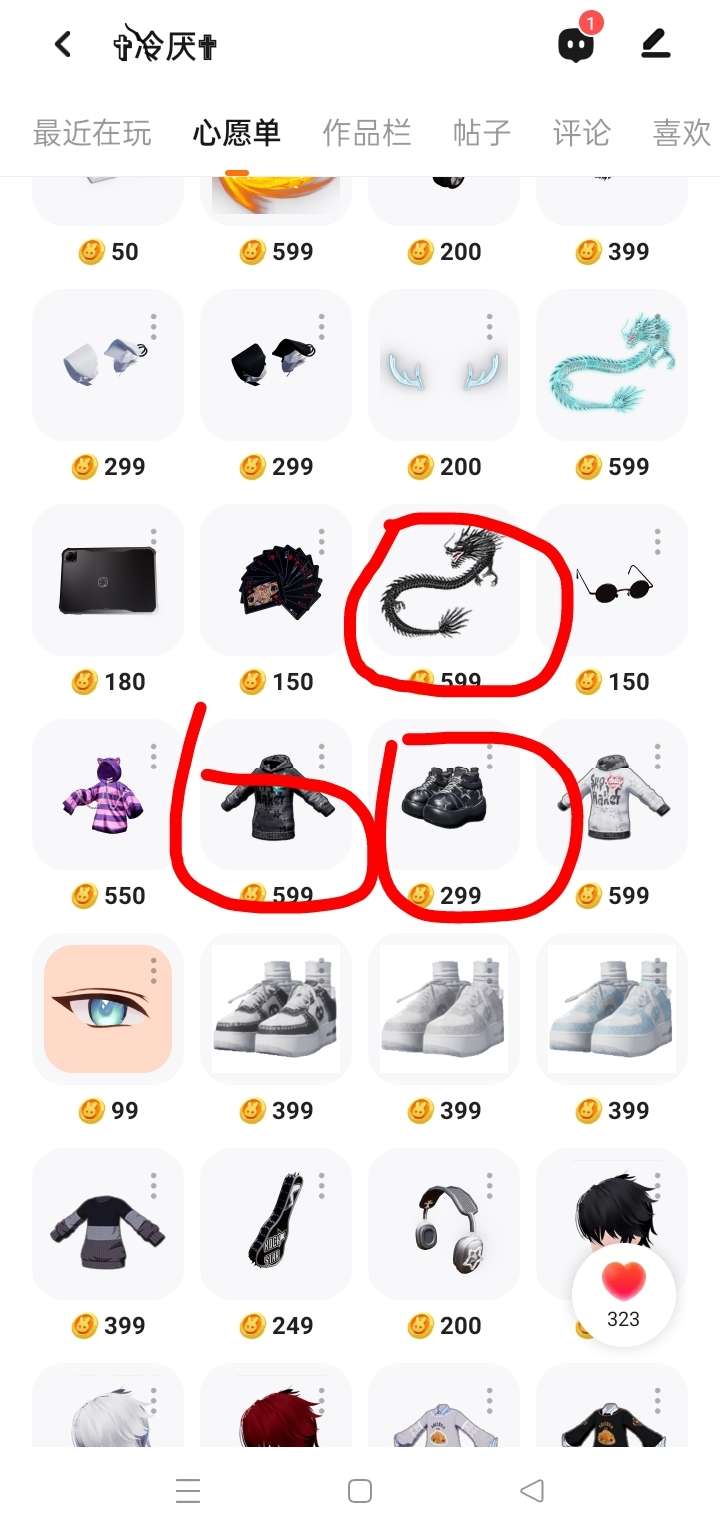
Task: Open the purple striped cat hoodie
Action: (107, 795)
